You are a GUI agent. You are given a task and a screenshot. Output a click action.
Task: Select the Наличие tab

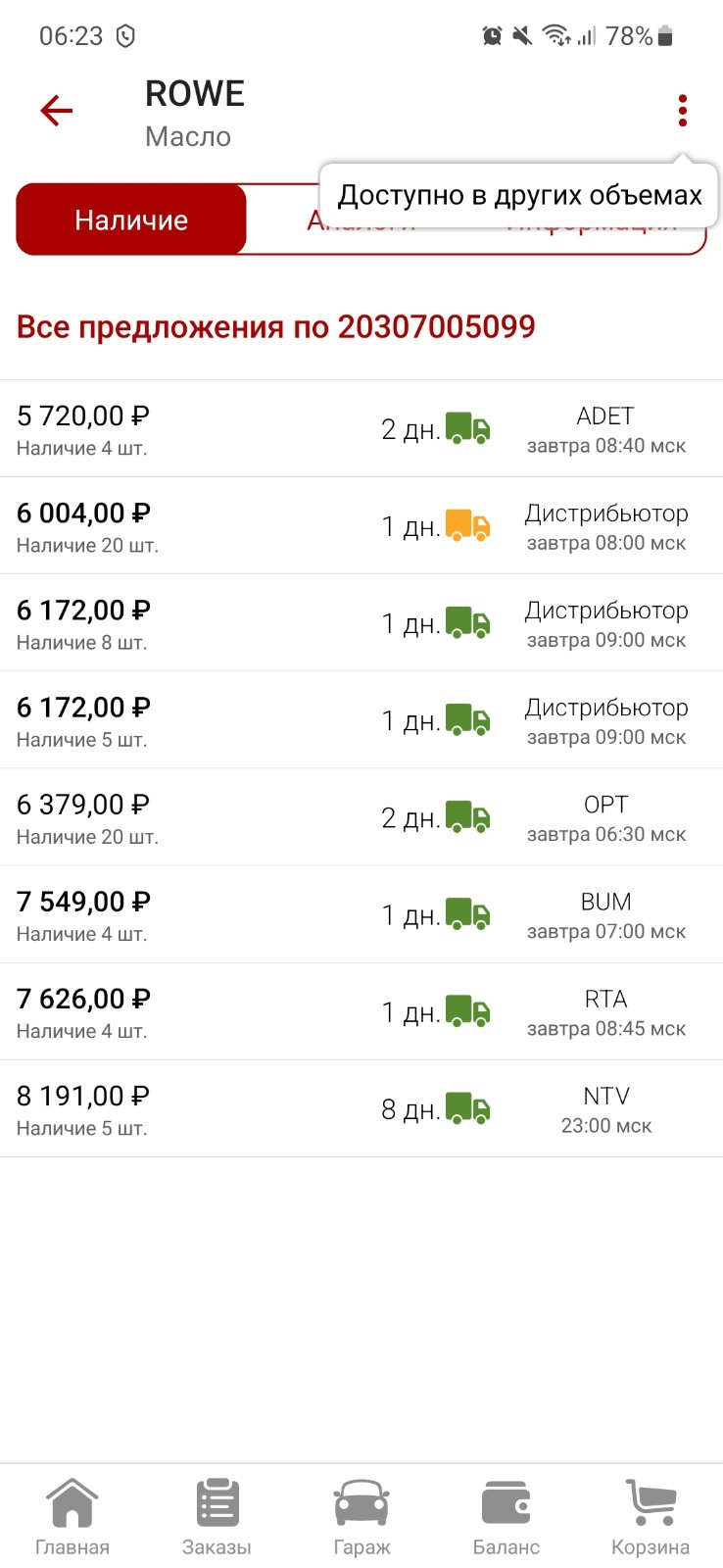click(131, 220)
